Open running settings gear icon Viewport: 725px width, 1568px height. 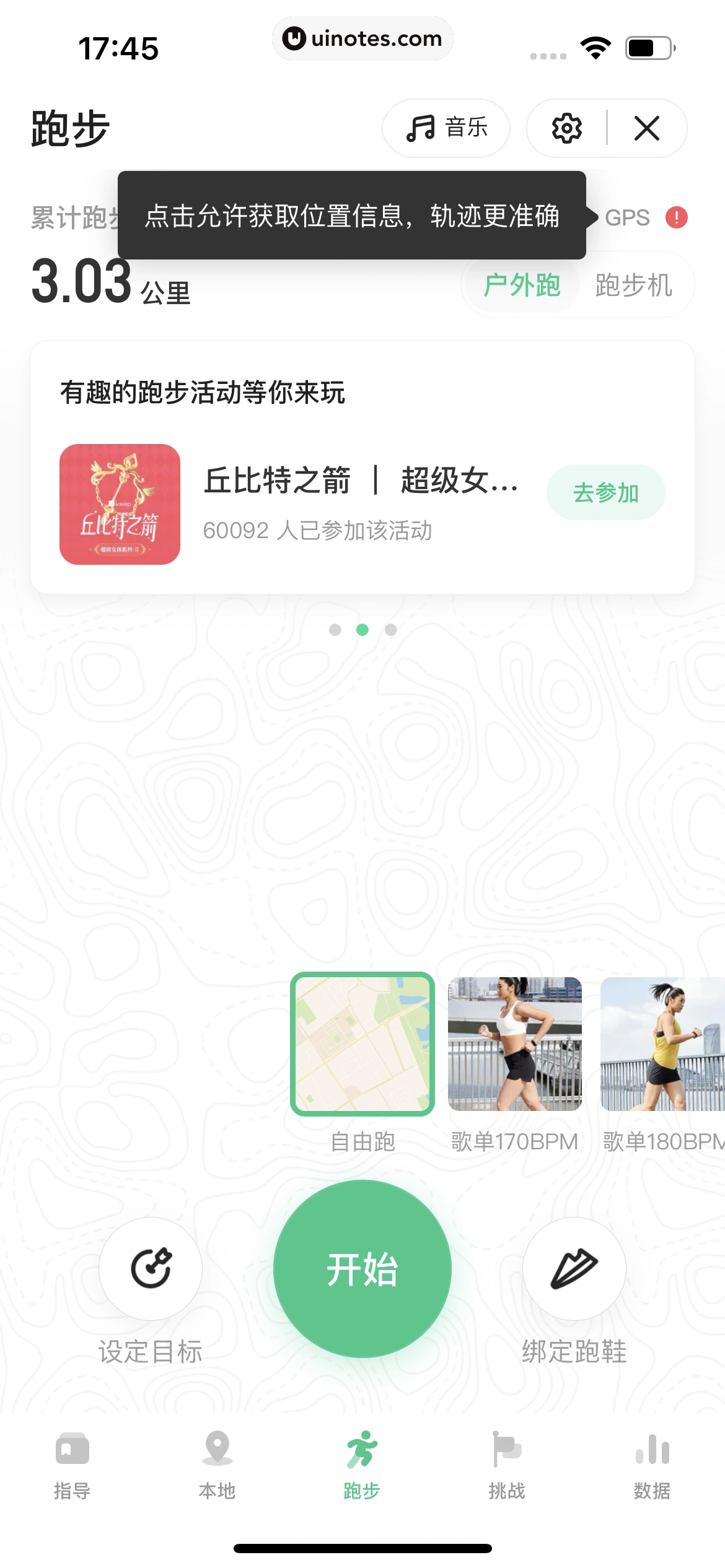click(566, 129)
